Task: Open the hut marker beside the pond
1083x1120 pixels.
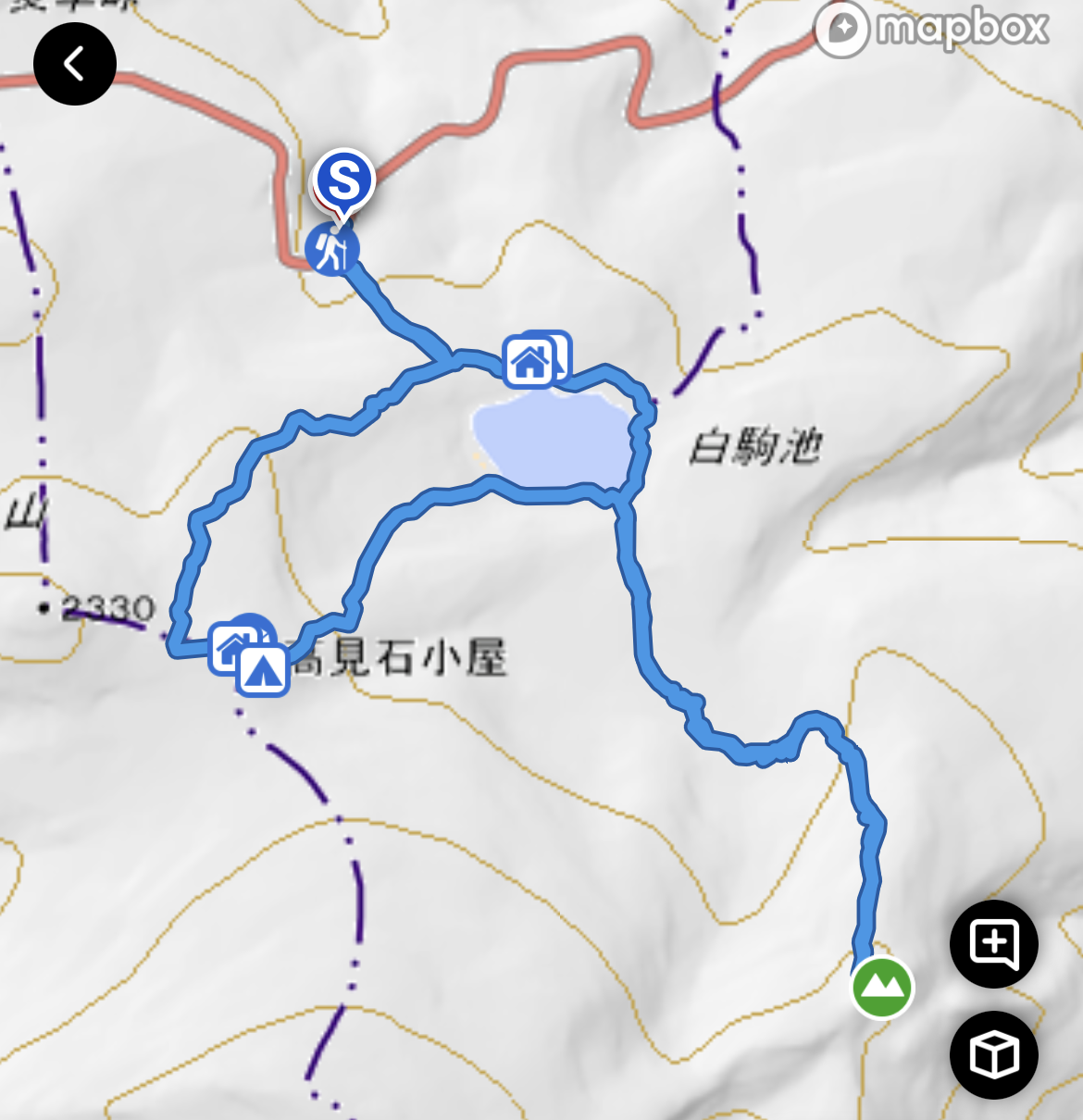Action: pos(530,362)
